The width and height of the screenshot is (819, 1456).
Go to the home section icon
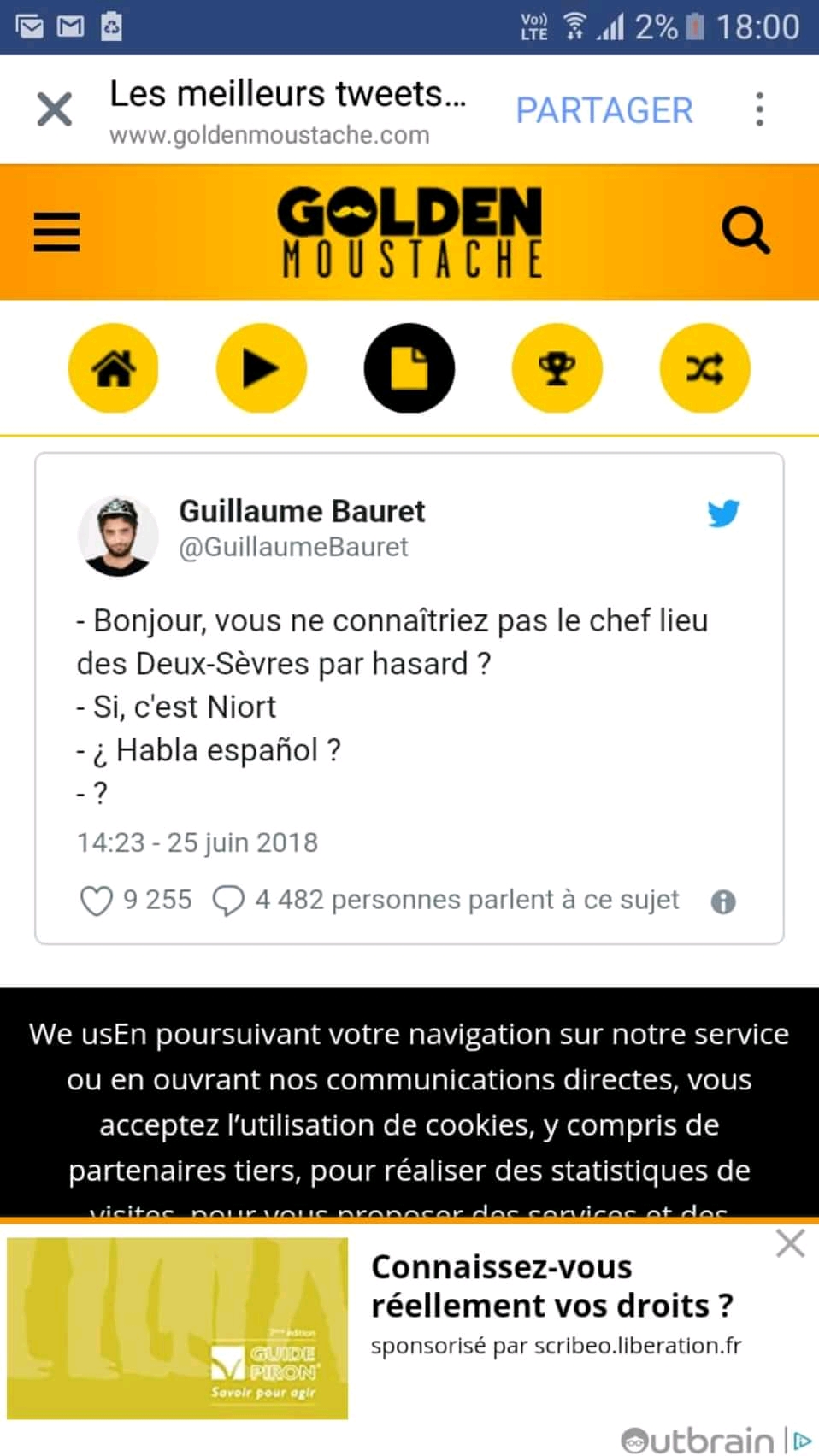pos(114,368)
